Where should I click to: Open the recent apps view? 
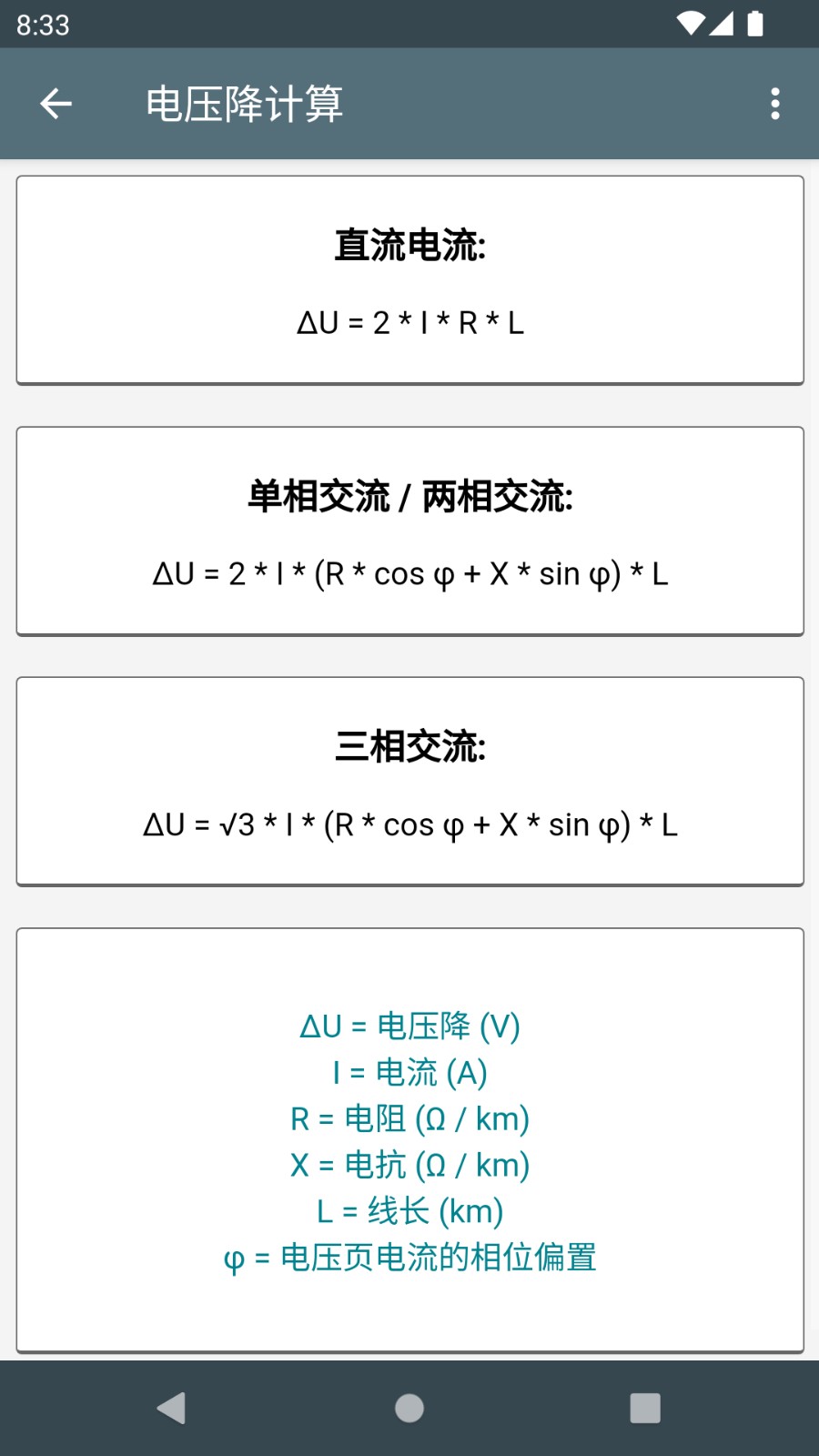645,1408
